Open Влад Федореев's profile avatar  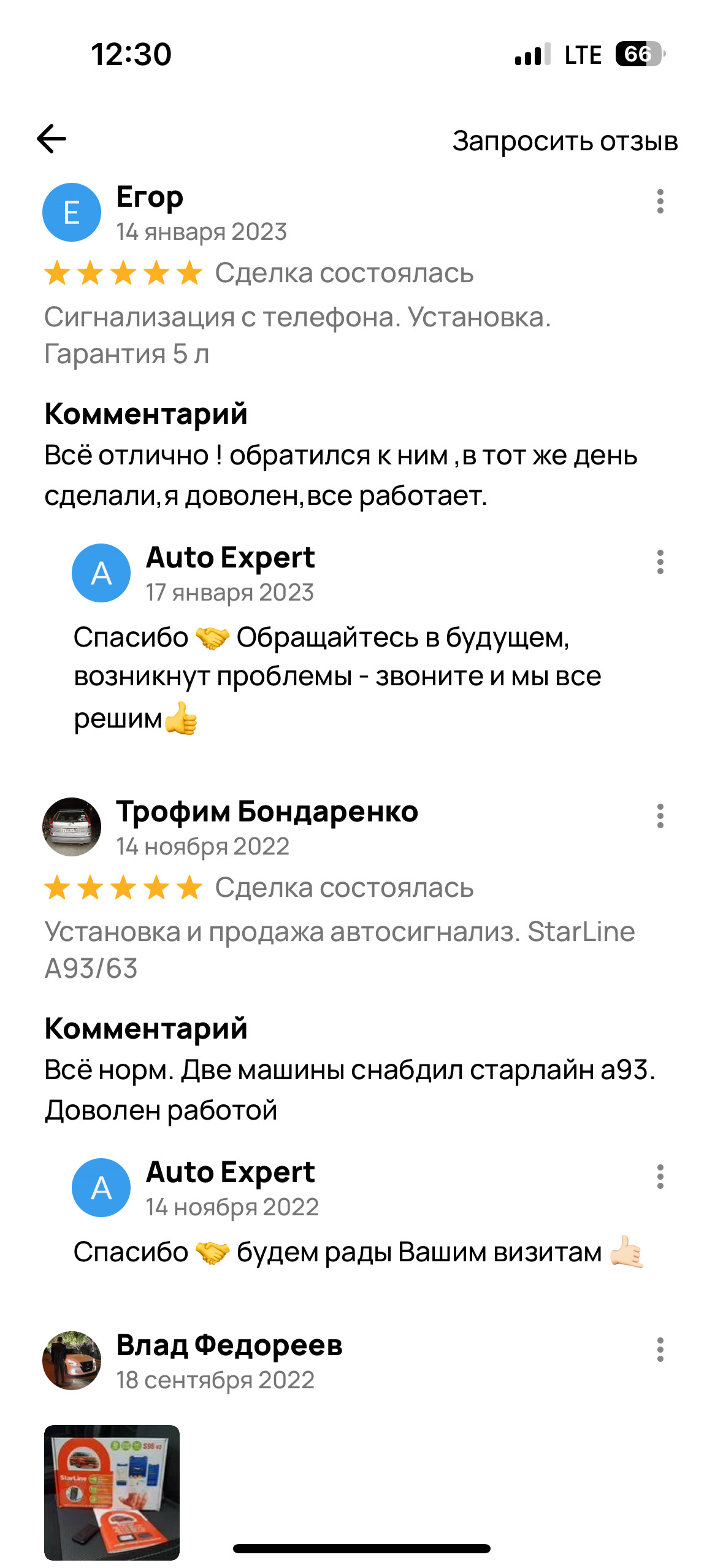coord(72,1361)
